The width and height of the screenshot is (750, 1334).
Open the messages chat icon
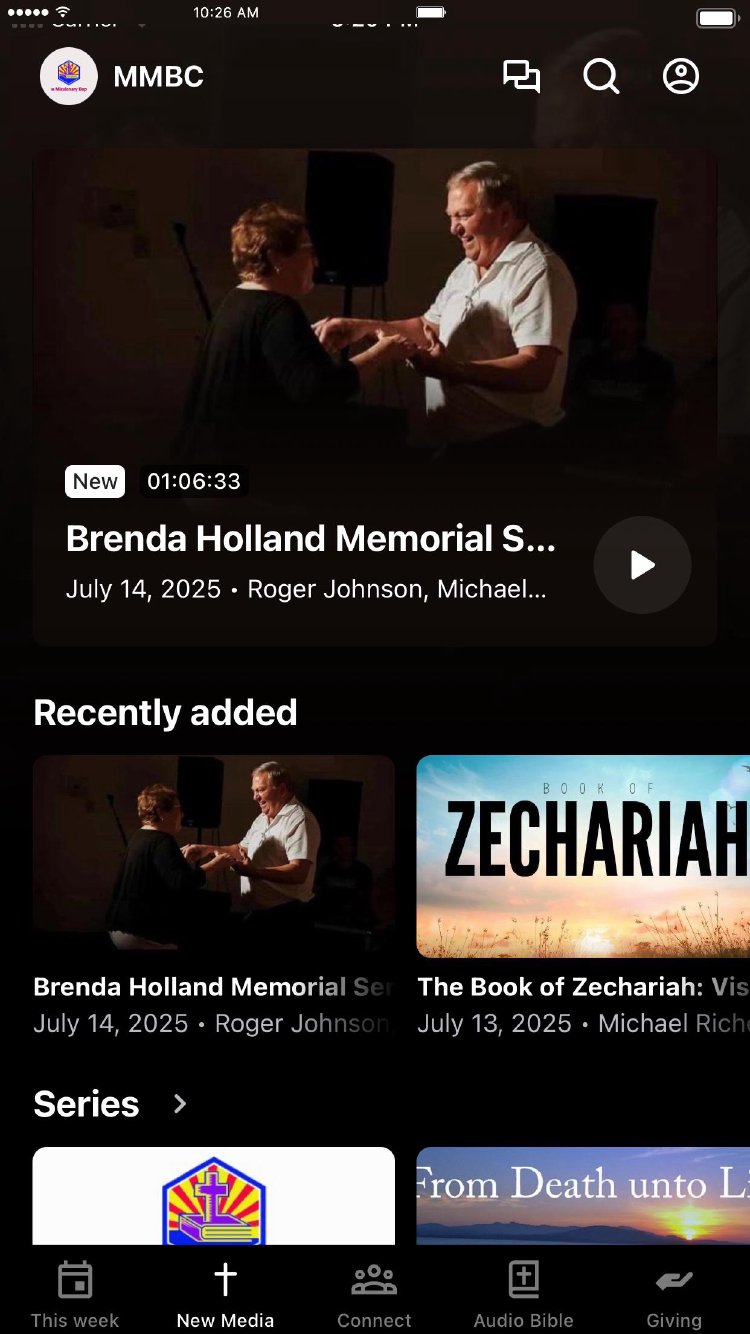[x=521, y=77]
